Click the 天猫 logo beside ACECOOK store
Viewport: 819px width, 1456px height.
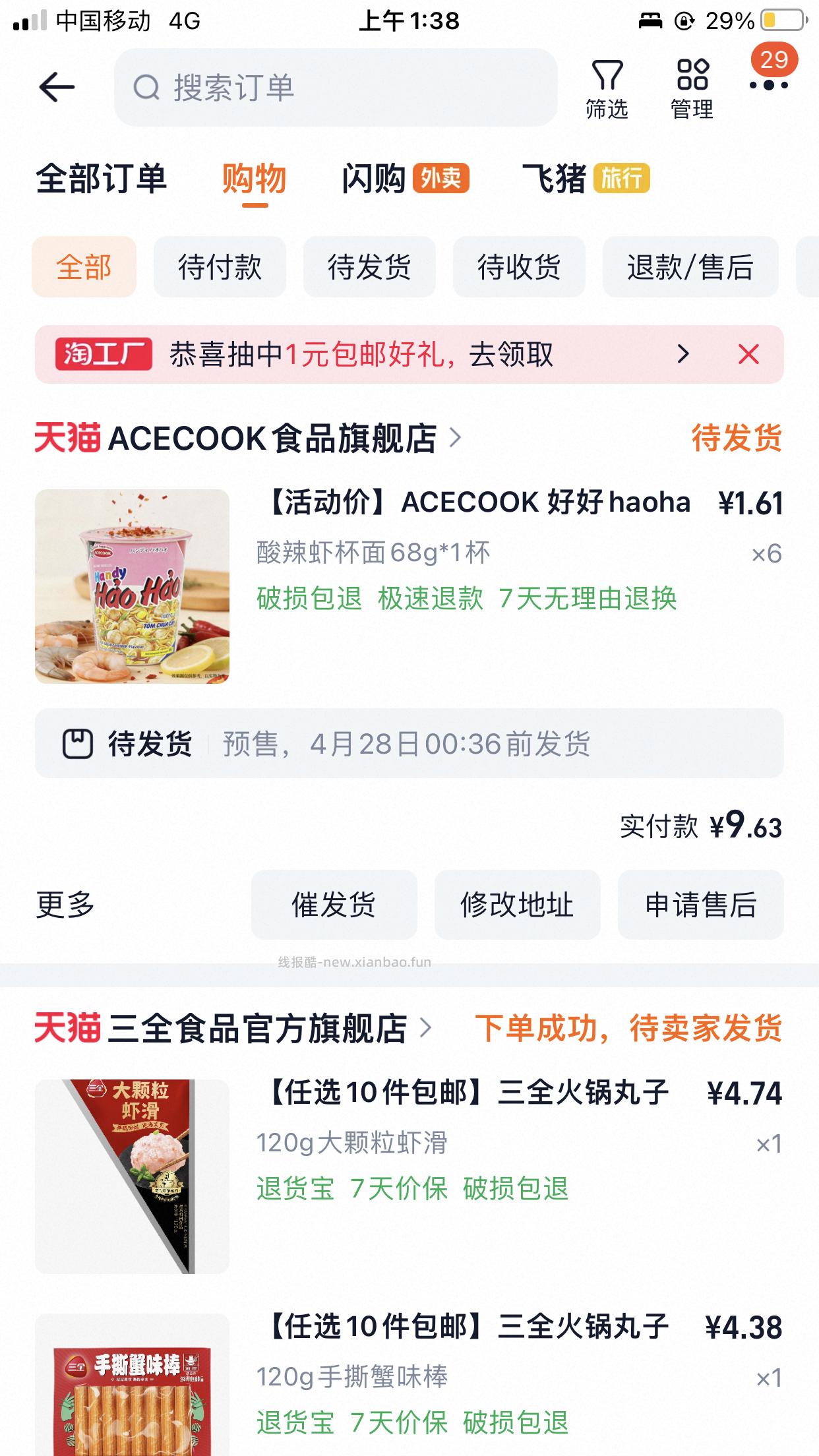[x=68, y=439]
